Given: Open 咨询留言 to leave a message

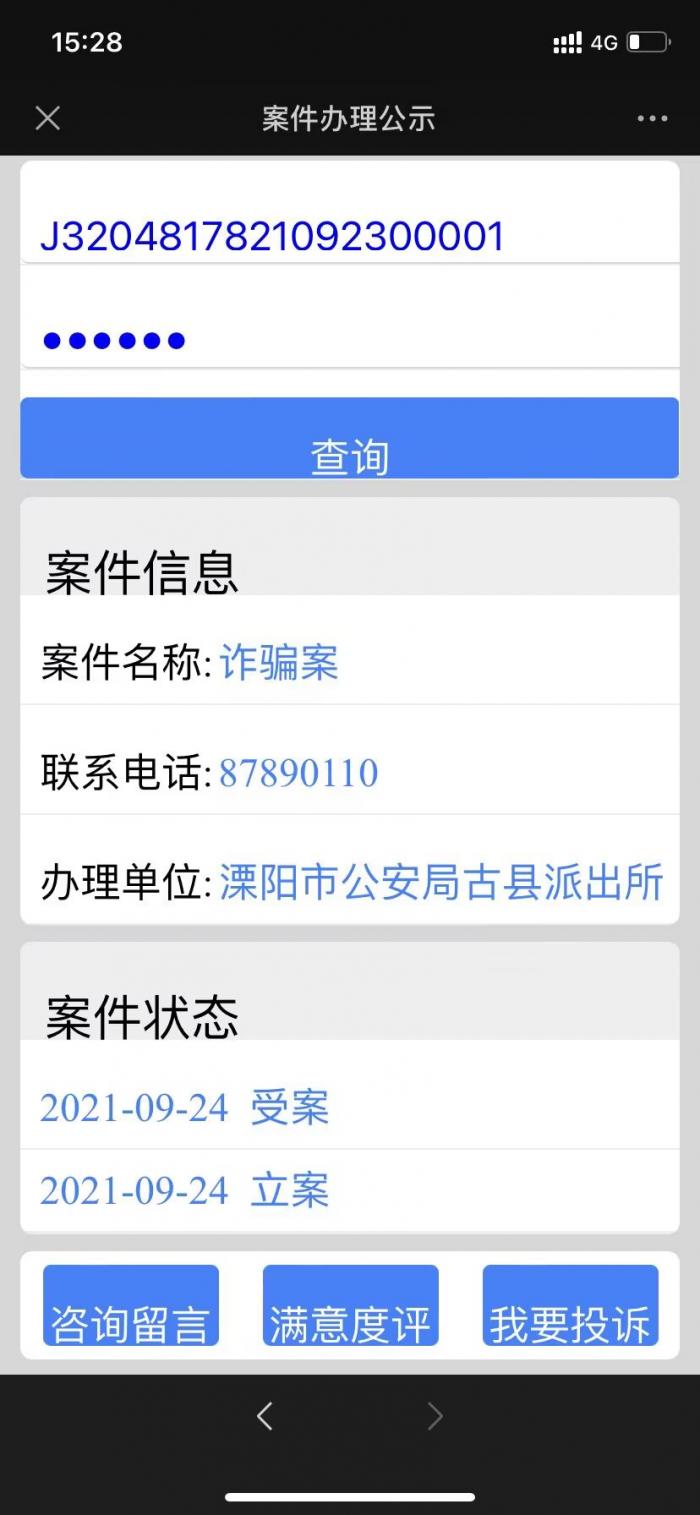Looking at the screenshot, I should [131, 1307].
